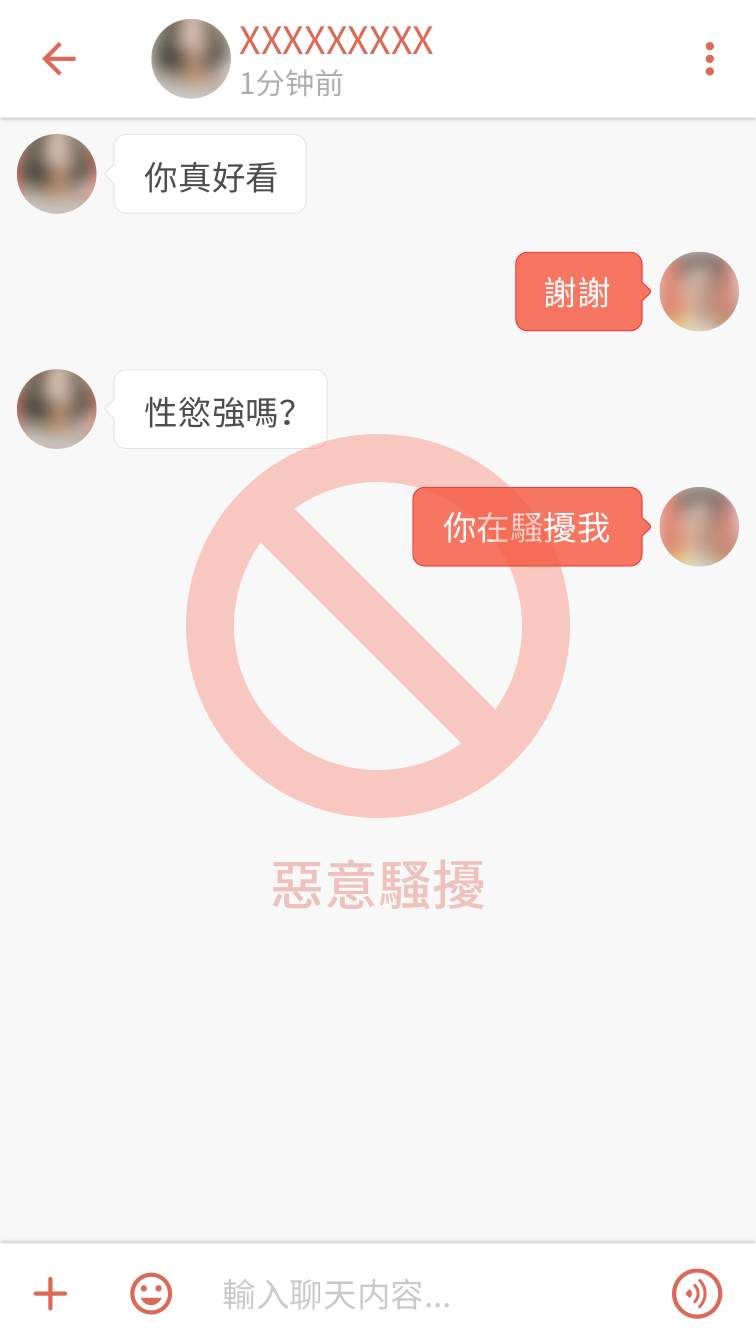The width and height of the screenshot is (756, 1344).
Task: Open the three-dot overflow menu
Action: click(x=709, y=59)
